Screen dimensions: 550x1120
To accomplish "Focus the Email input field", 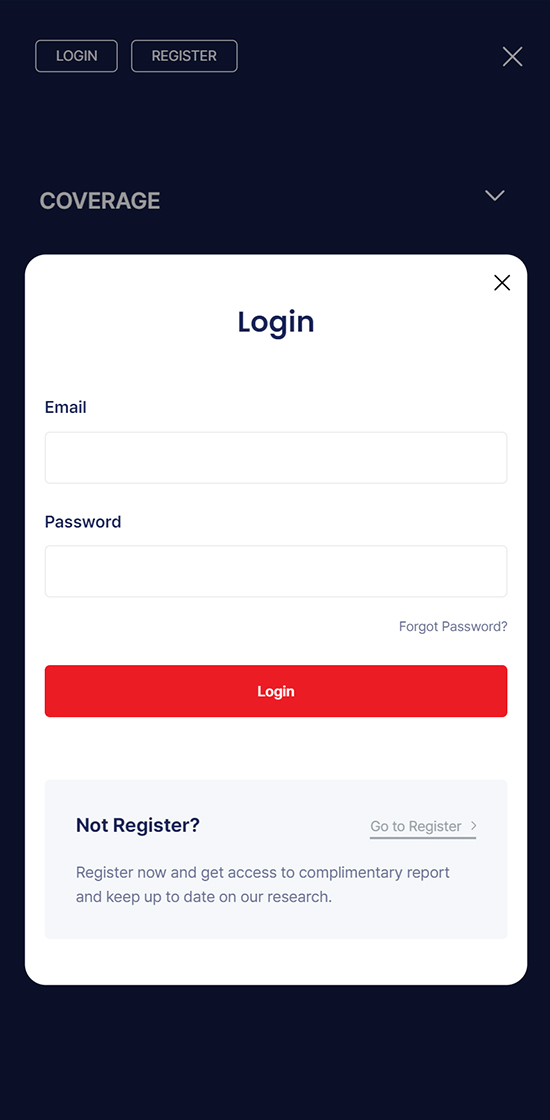I will tap(276, 458).
